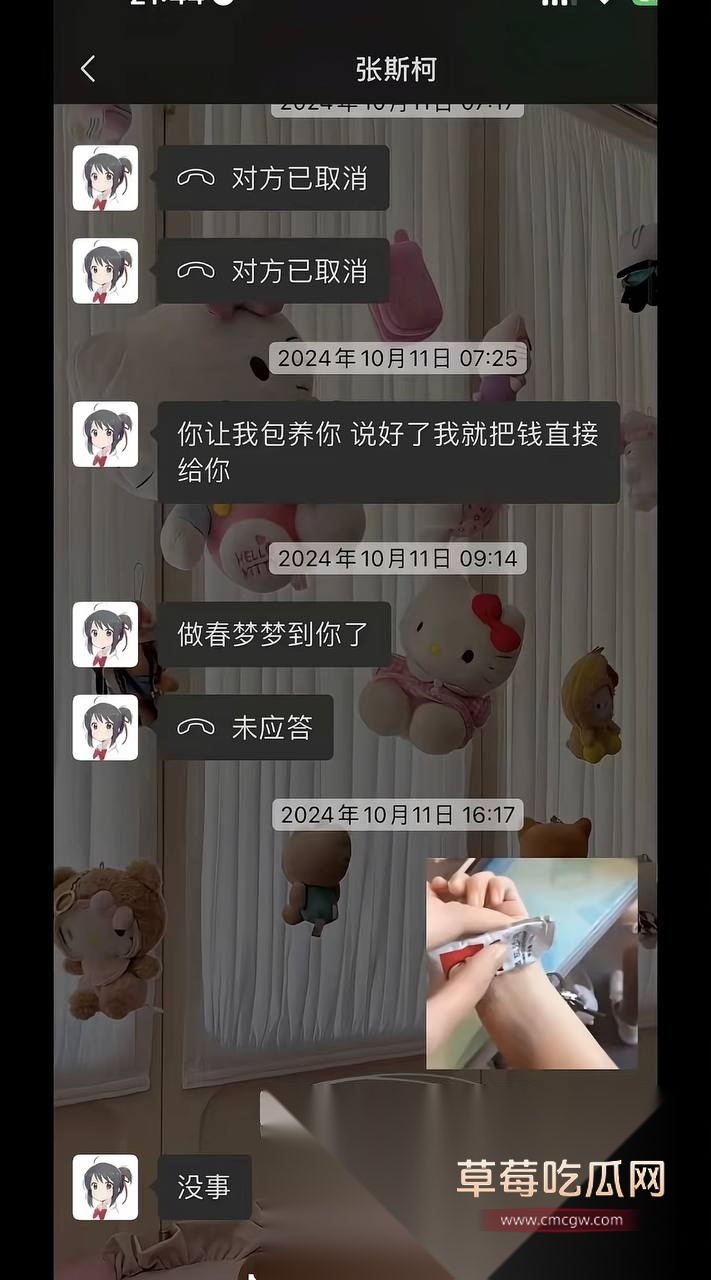Open the avatar beside the 没事 message
Viewport: 711px width, 1280px height.
105,1187
